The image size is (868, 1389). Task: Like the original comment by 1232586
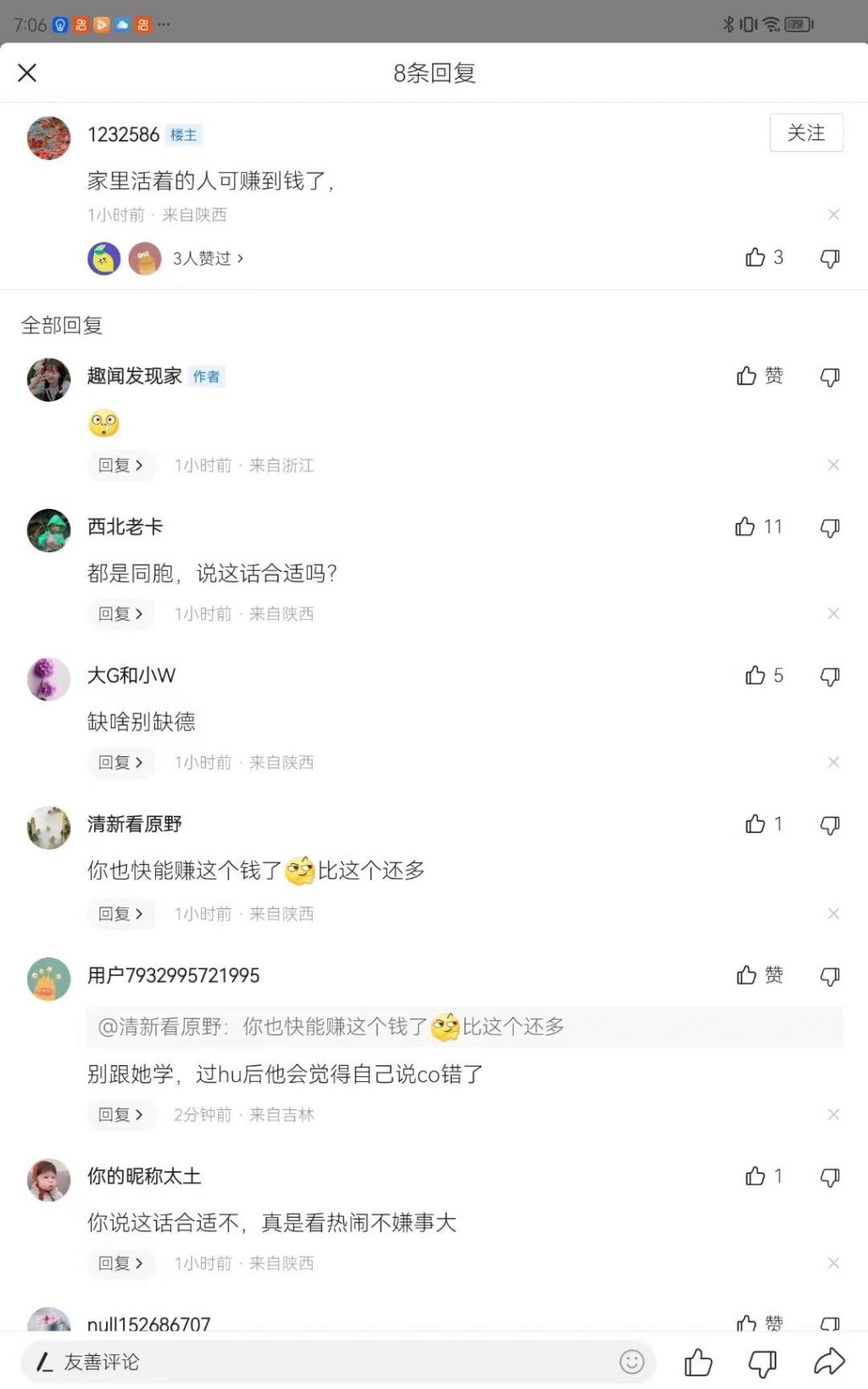pyautogui.click(x=756, y=258)
